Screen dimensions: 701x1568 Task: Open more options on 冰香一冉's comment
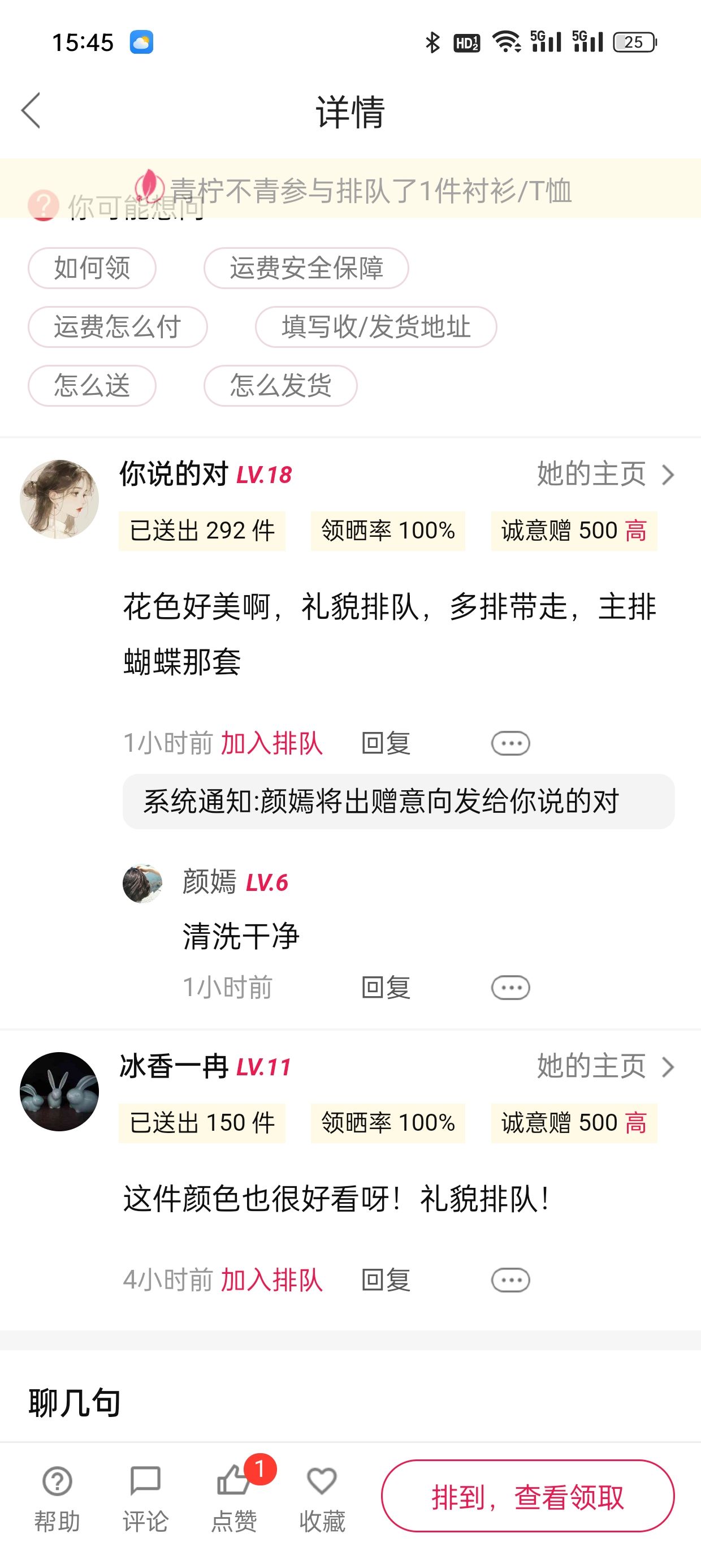point(510,1280)
